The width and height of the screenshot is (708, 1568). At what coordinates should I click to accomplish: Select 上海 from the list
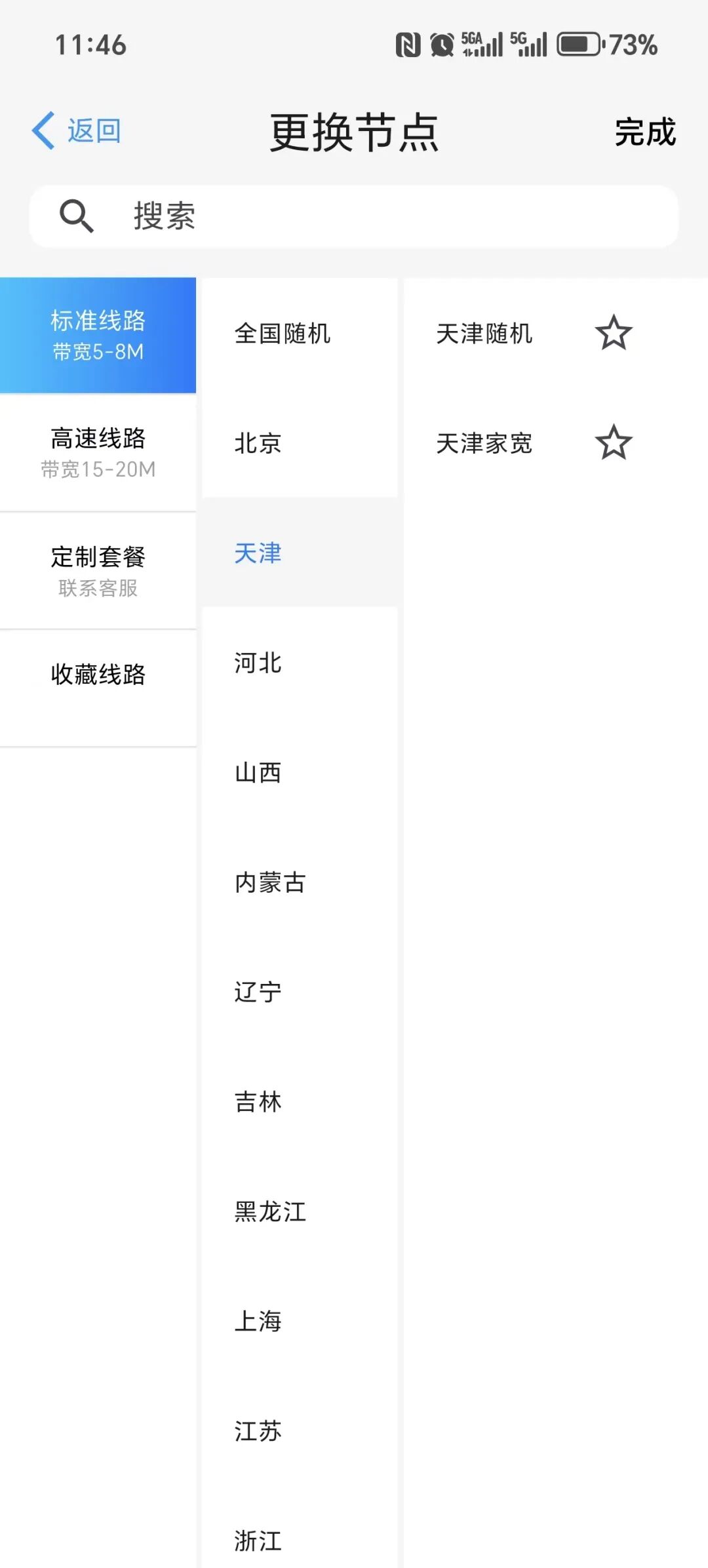[x=258, y=1322]
